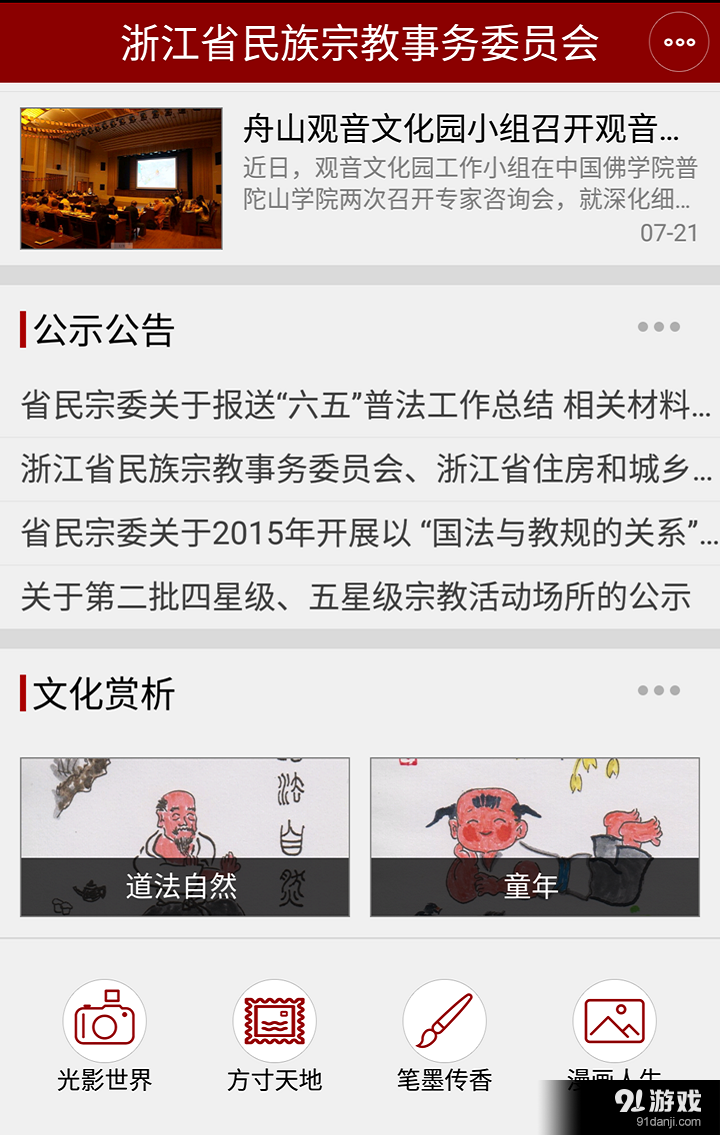The image size is (720, 1135).
Task: Open 光影世界 camera icon
Action: pos(104,1021)
